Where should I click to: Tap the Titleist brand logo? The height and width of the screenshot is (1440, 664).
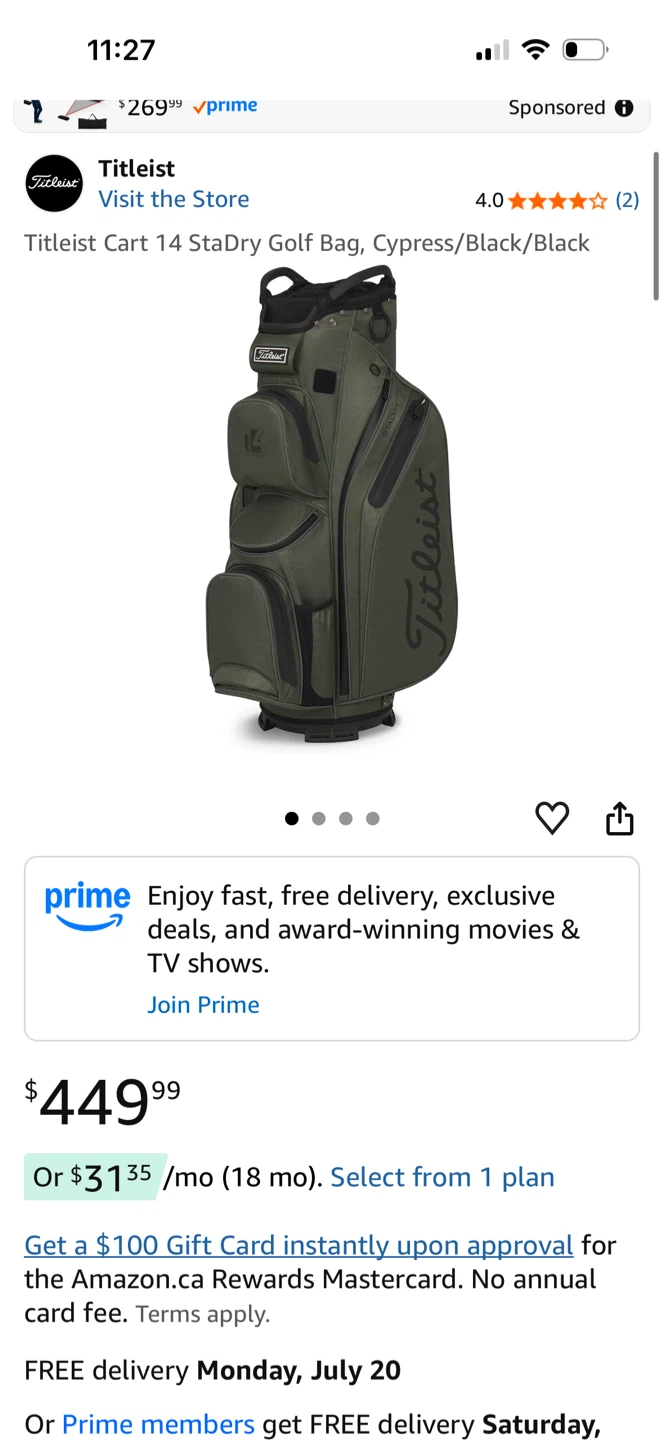(x=54, y=183)
